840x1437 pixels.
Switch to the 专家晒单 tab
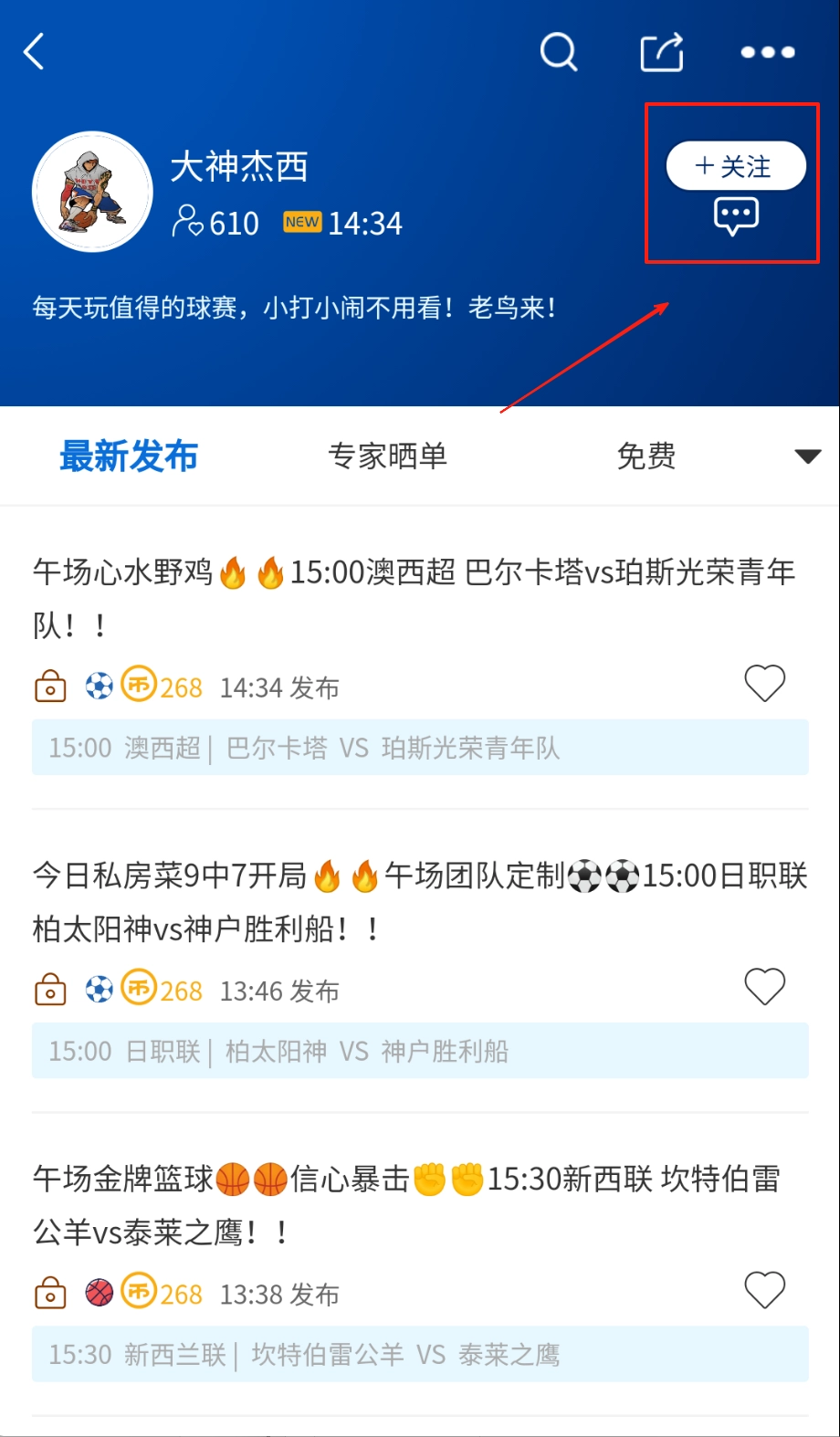387,456
